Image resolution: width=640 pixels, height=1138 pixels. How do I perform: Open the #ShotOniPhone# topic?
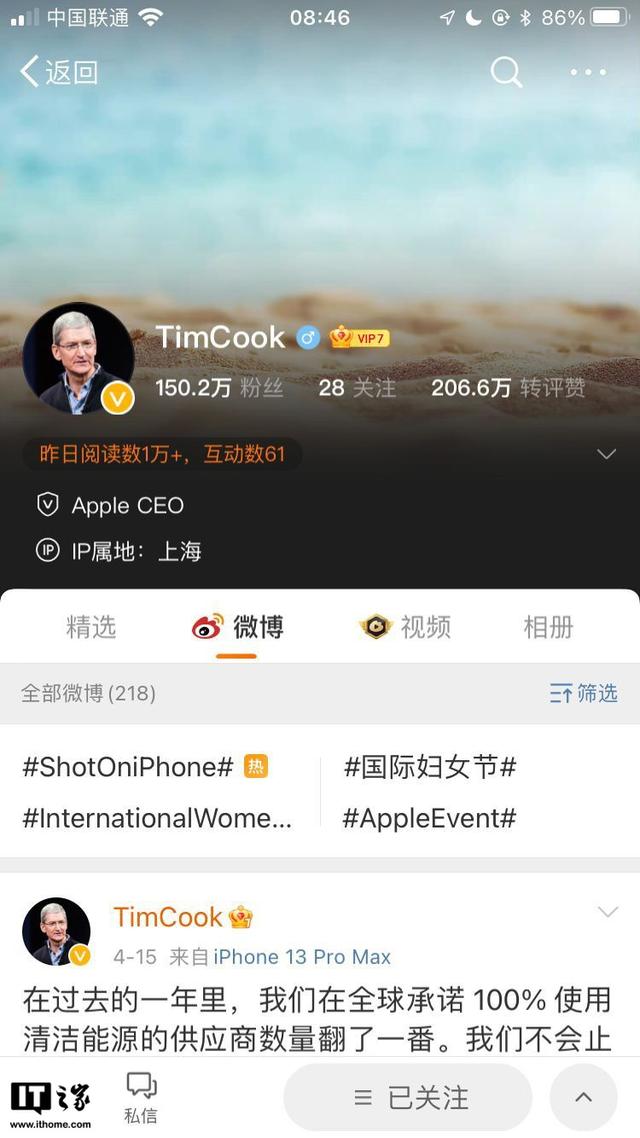pos(128,768)
